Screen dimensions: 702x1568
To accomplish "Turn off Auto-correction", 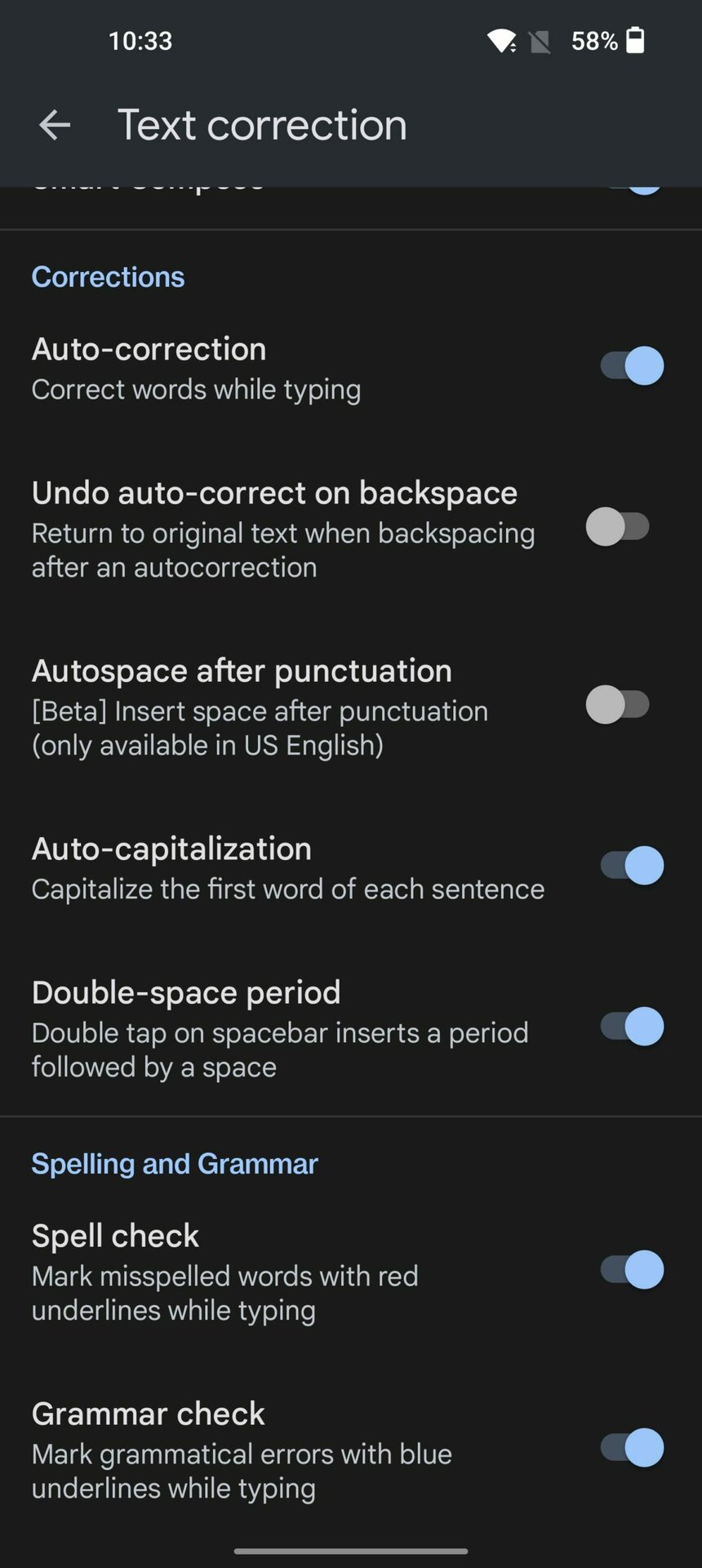I will [632, 366].
